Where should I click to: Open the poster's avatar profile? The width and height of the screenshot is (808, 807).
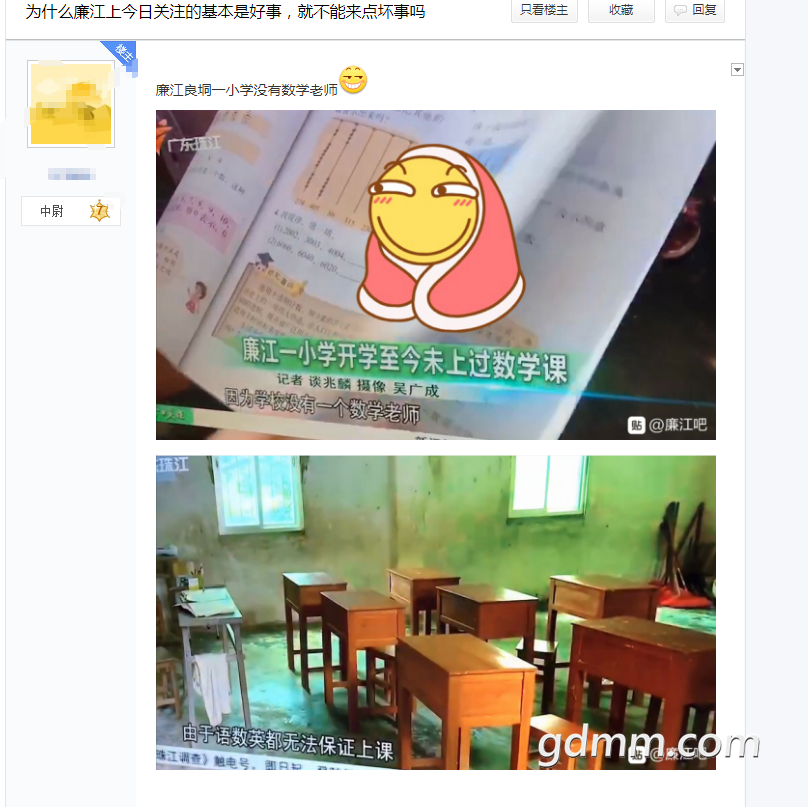(x=71, y=104)
